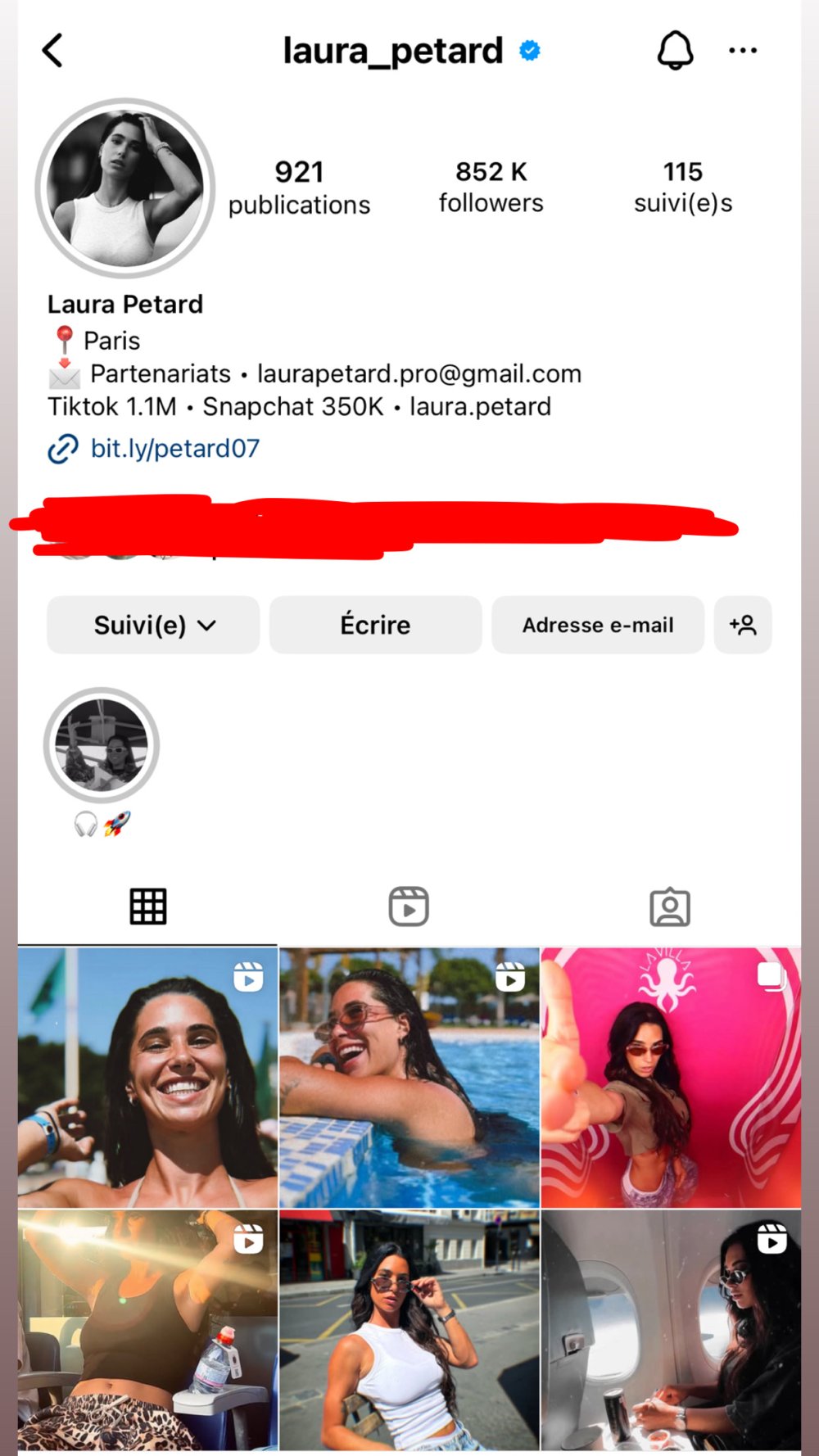The width and height of the screenshot is (819, 1456).
Task: Go back with the top-left arrow
Action: click(53, 51)
